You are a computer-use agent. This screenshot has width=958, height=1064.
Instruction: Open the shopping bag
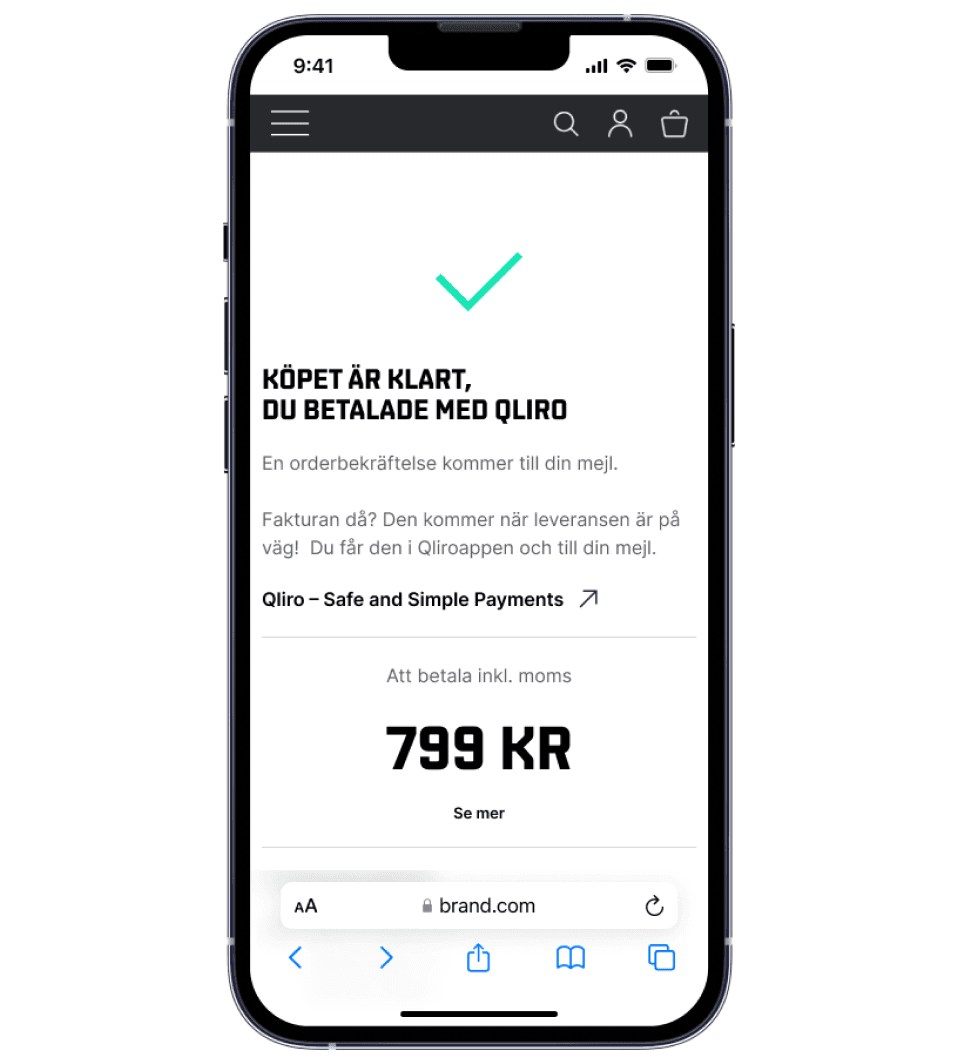(675, 124)
